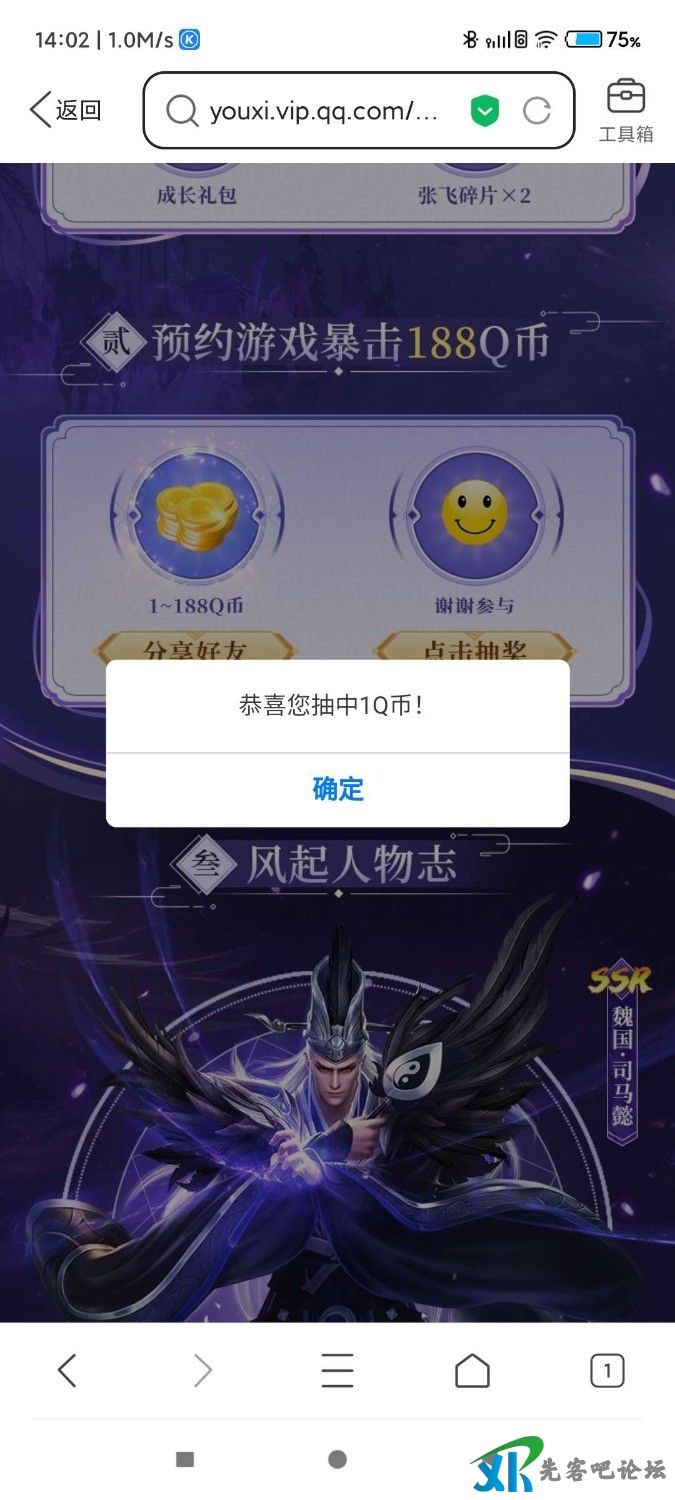Tap the 返回 back button
This screenshot has height=1500, width=675.
(x=66, y=110)
